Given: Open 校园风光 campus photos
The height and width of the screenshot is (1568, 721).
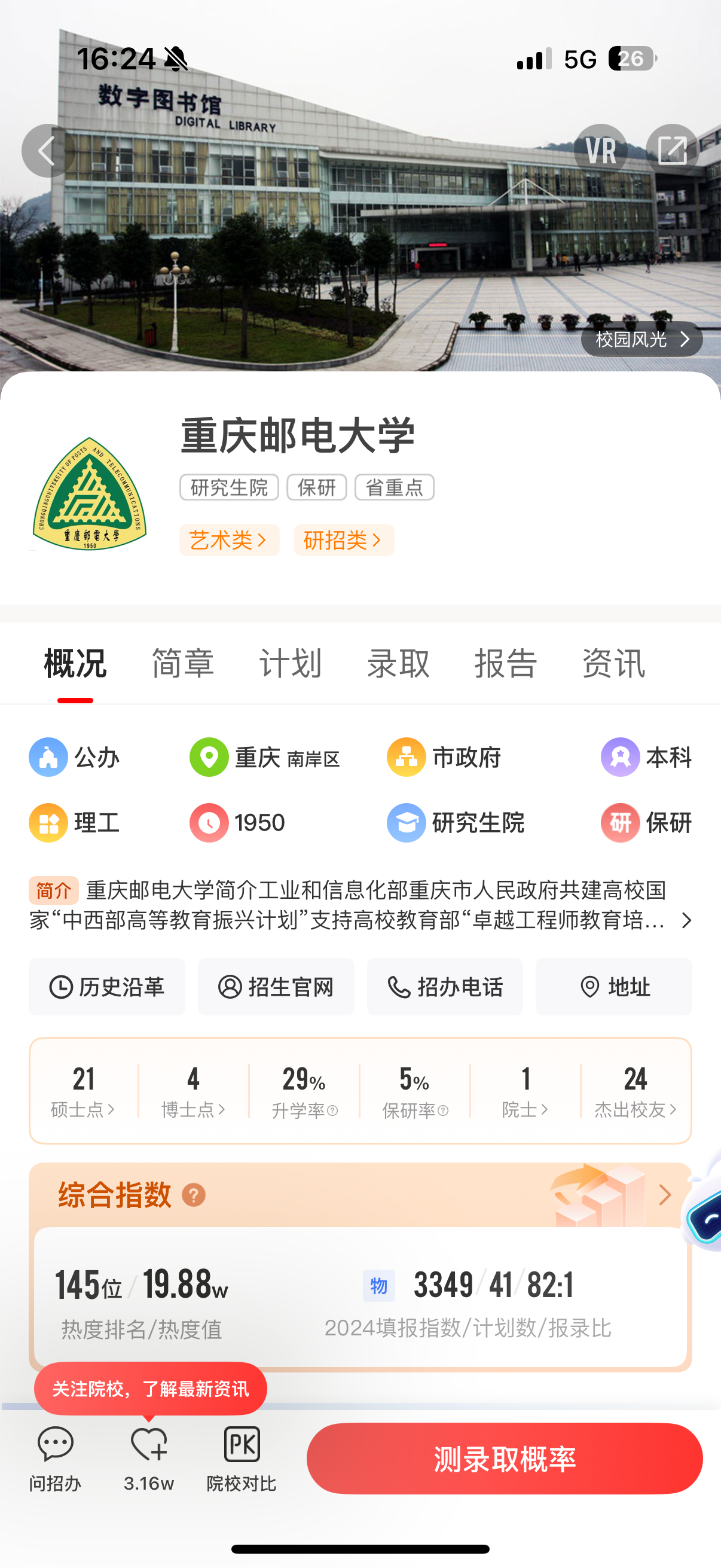Looking at the screenshot, I should pos(641,339).
